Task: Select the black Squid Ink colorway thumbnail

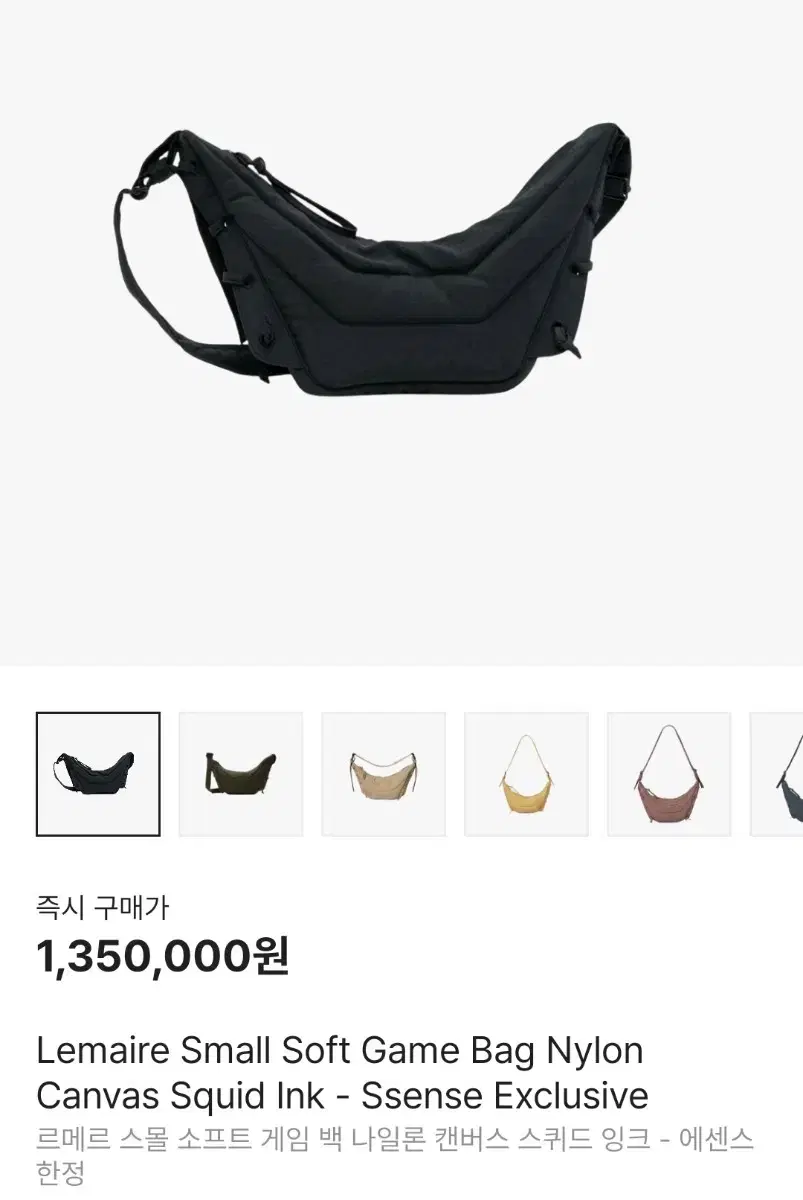Action: coord(97,772)
